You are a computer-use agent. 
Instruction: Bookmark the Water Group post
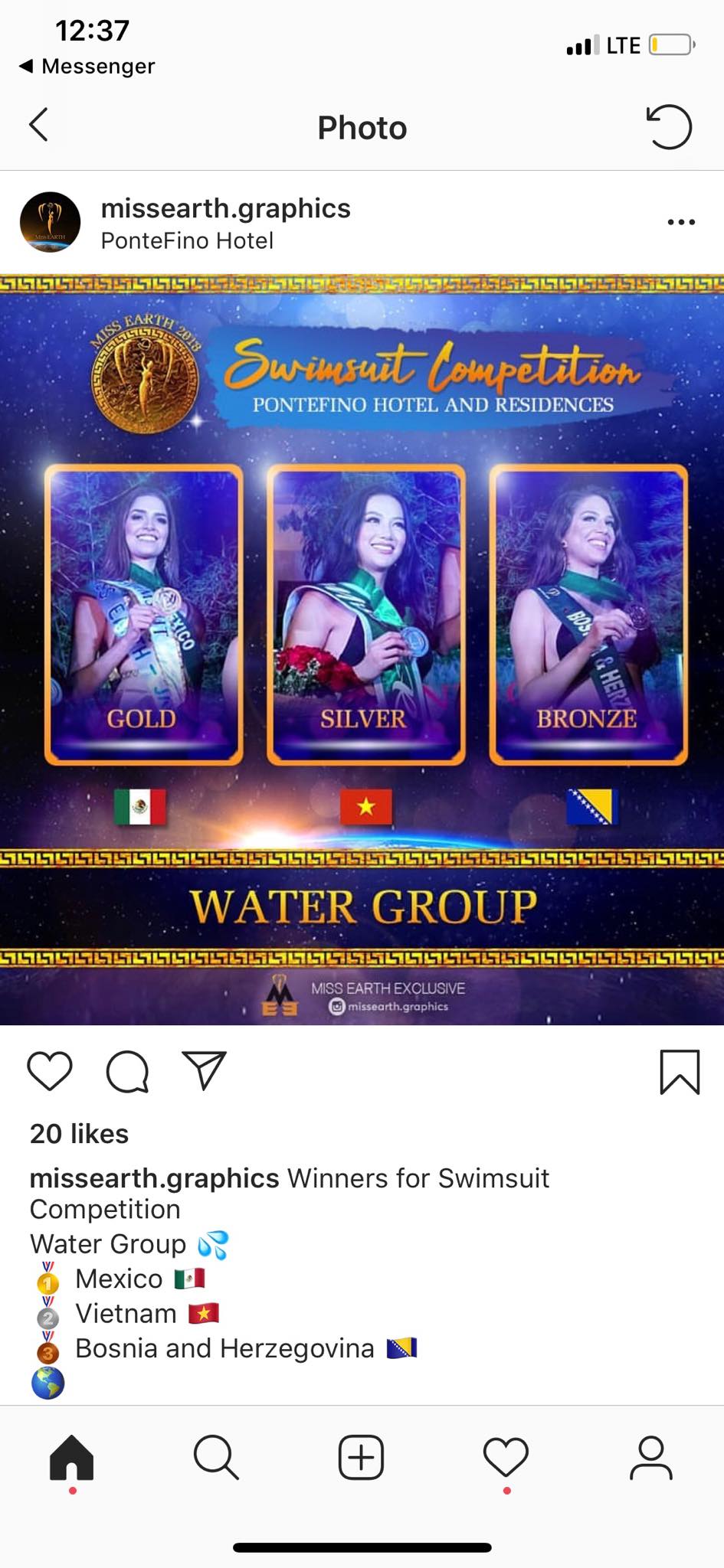click(x=679, y=1071)
